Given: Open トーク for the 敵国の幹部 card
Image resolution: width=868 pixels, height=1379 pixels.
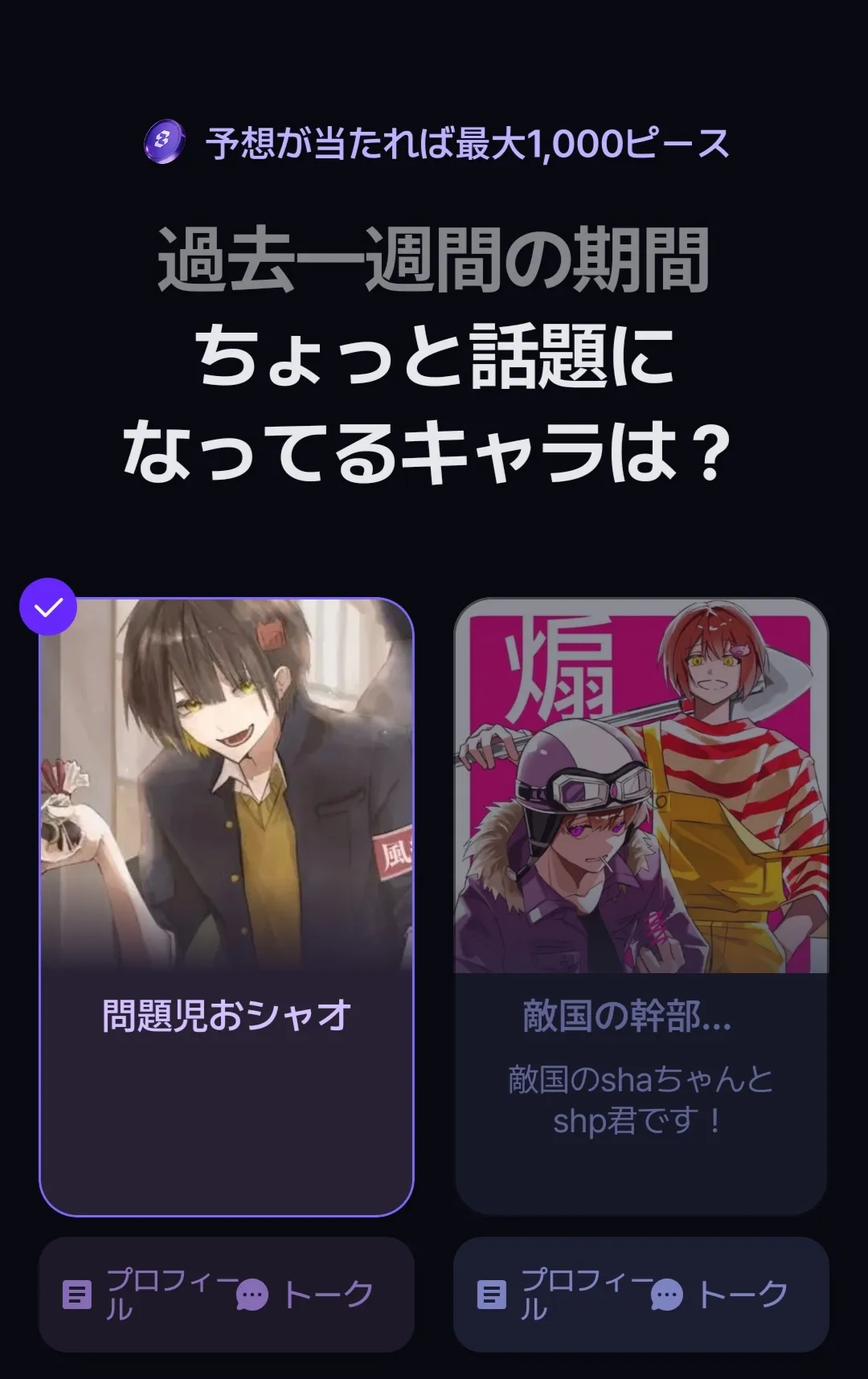Looking at the screenshot, I should coord(720,1295).
